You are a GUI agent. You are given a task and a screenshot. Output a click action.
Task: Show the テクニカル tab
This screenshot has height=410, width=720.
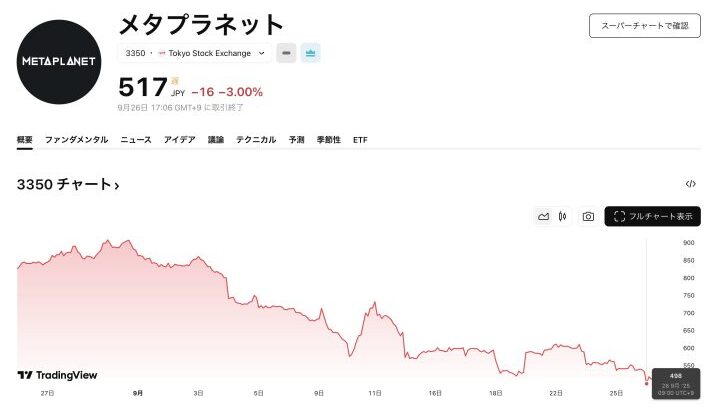point(256,140)
